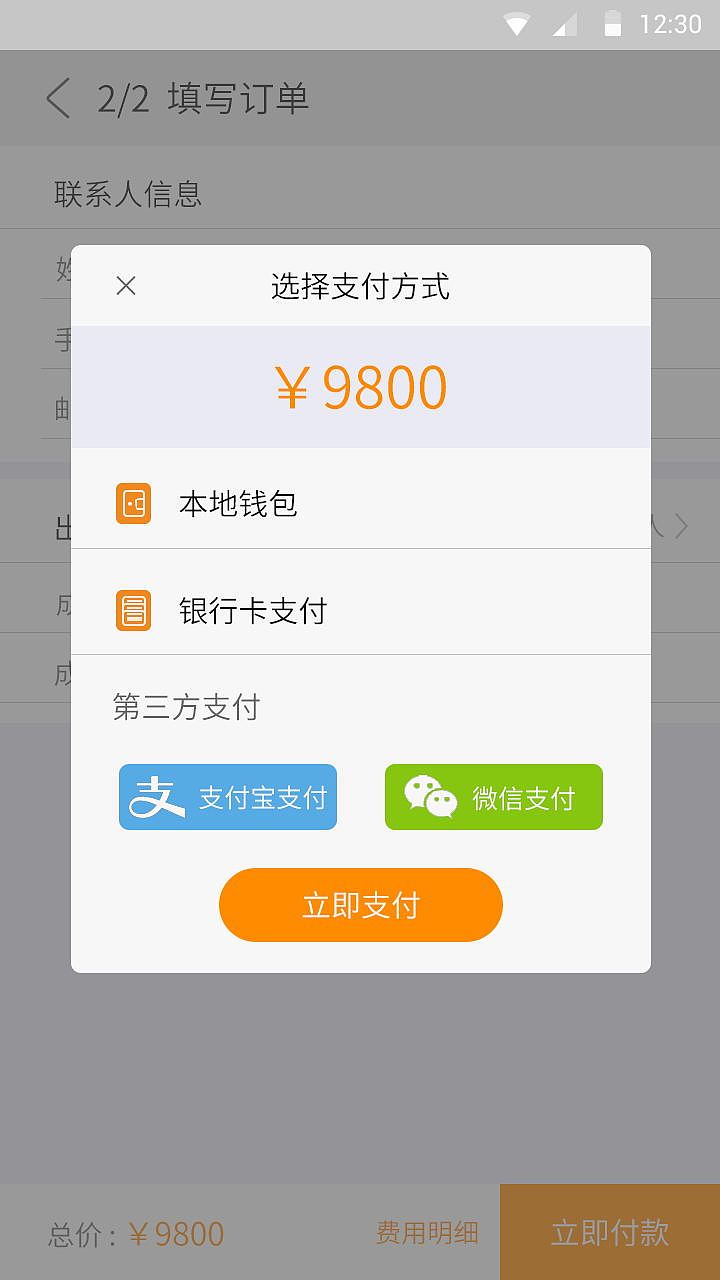Click the 银行卡支付 bank card icon
This screenshot has width=720, height=1280.
[x=133, y=610]
